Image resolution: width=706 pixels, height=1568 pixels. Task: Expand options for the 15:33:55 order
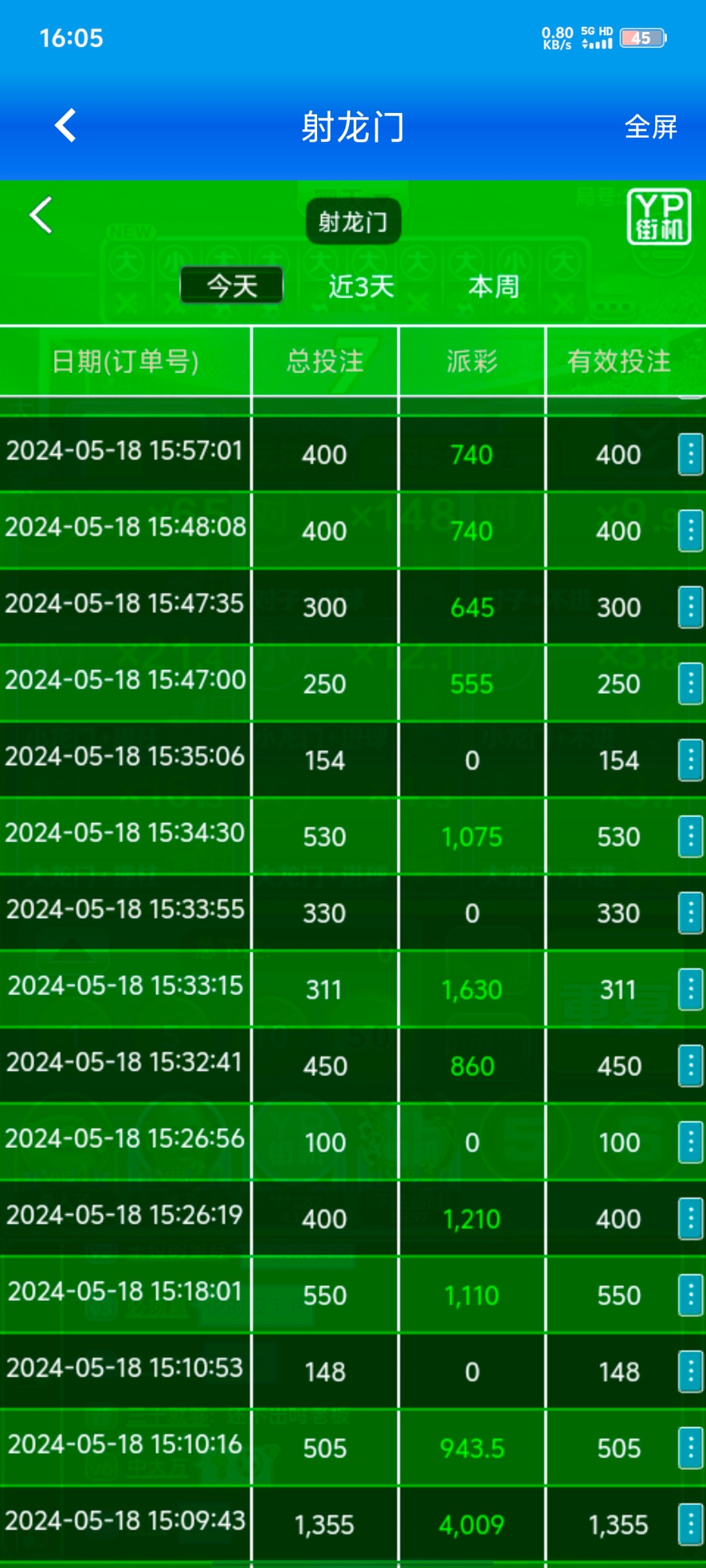point(690,913)
